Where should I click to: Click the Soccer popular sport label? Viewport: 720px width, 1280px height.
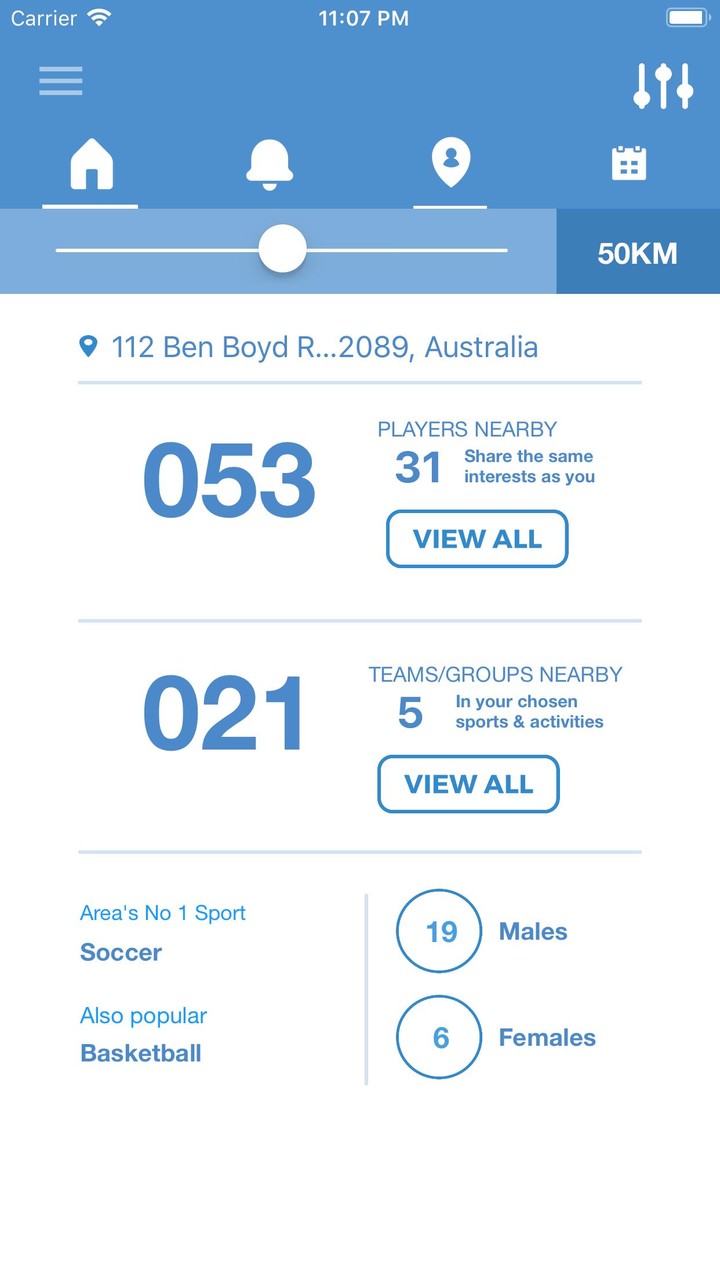click(x=120, y=952)
